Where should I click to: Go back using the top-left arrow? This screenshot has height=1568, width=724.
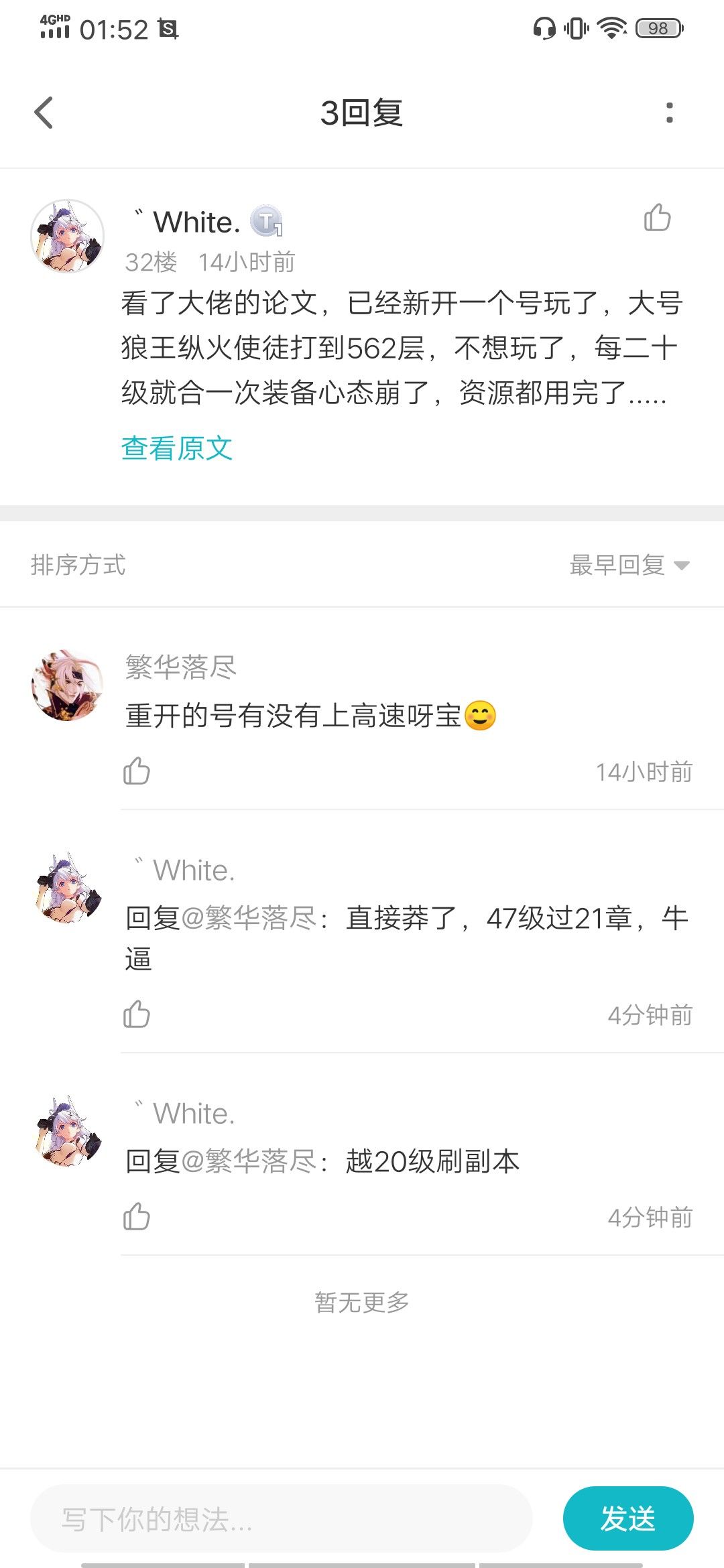44,113
